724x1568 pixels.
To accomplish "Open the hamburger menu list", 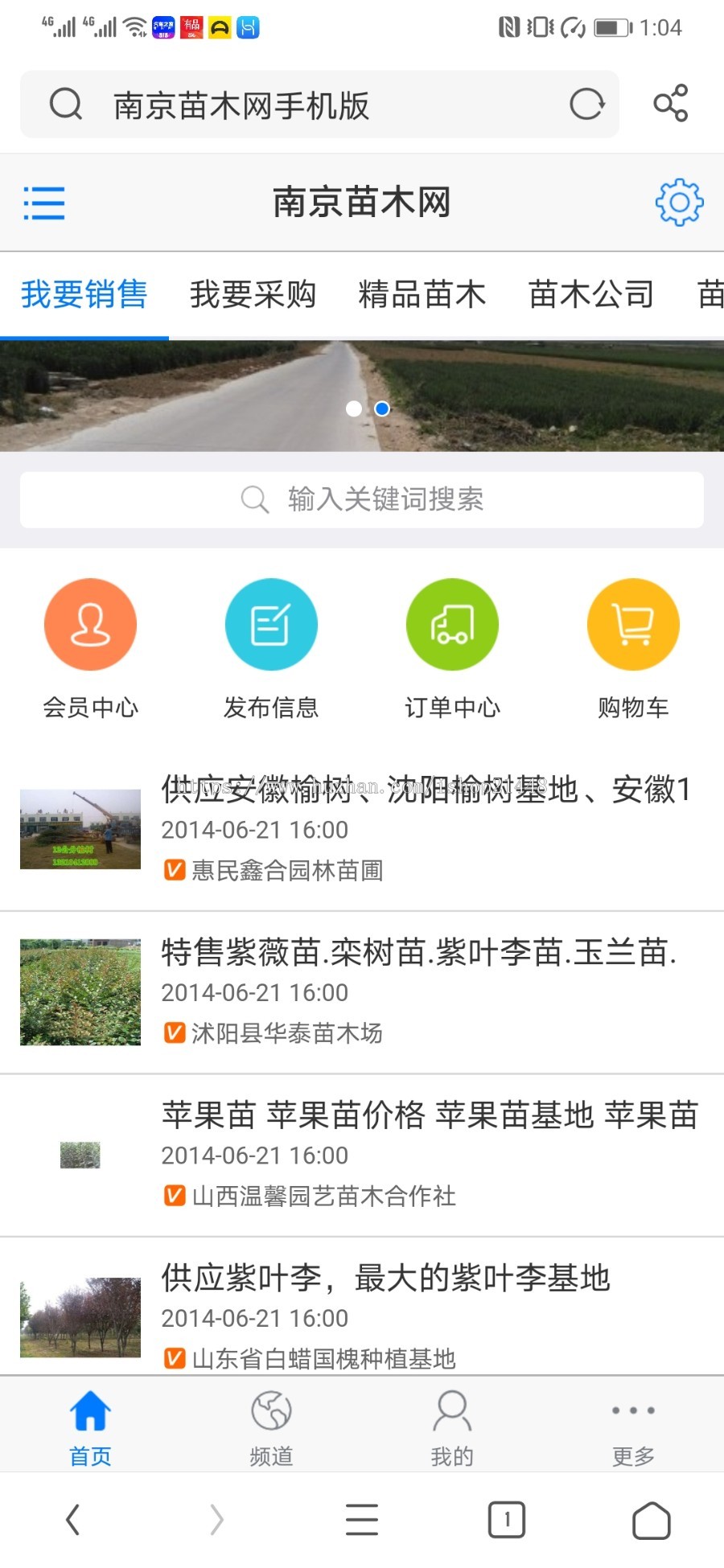I will coord(44,203).
